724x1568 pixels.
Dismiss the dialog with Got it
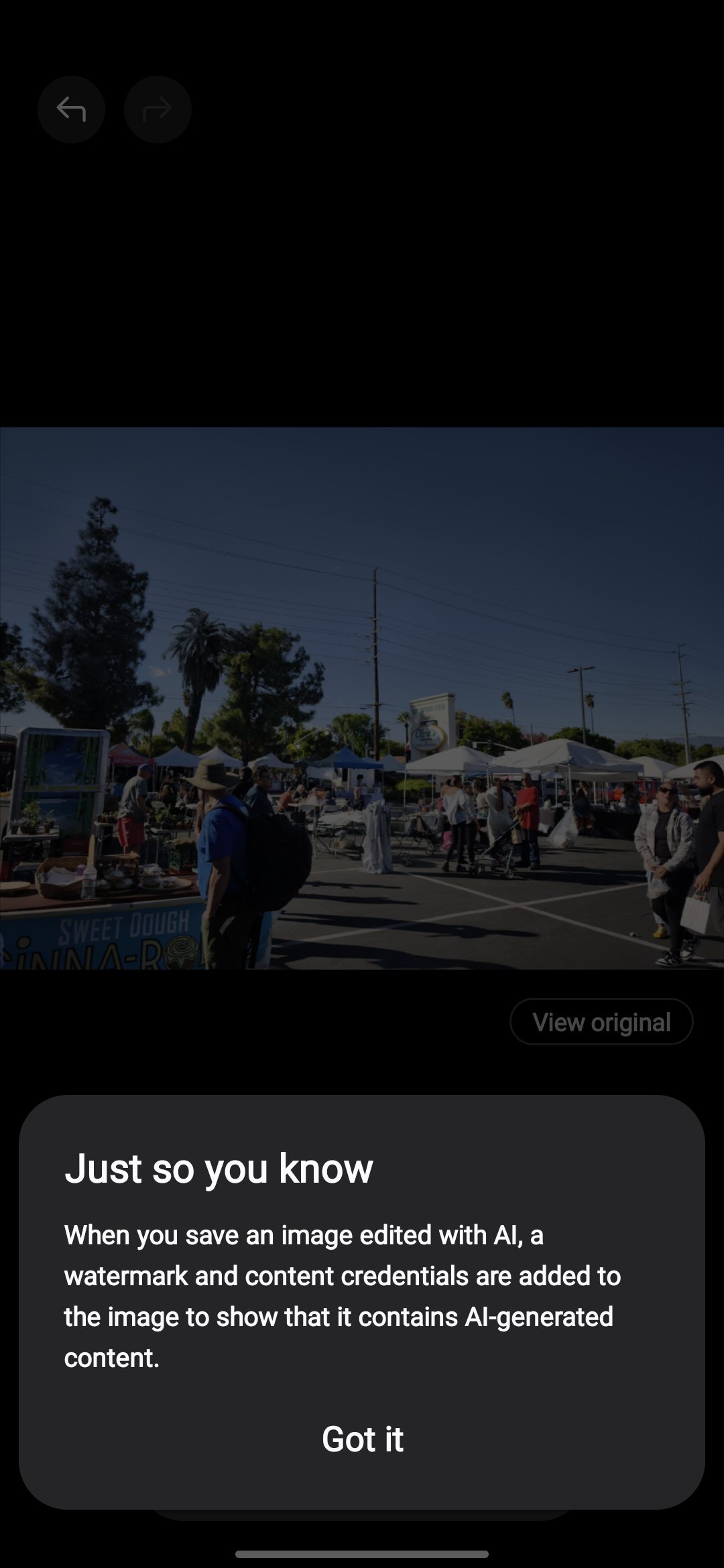click(362, 1439)
